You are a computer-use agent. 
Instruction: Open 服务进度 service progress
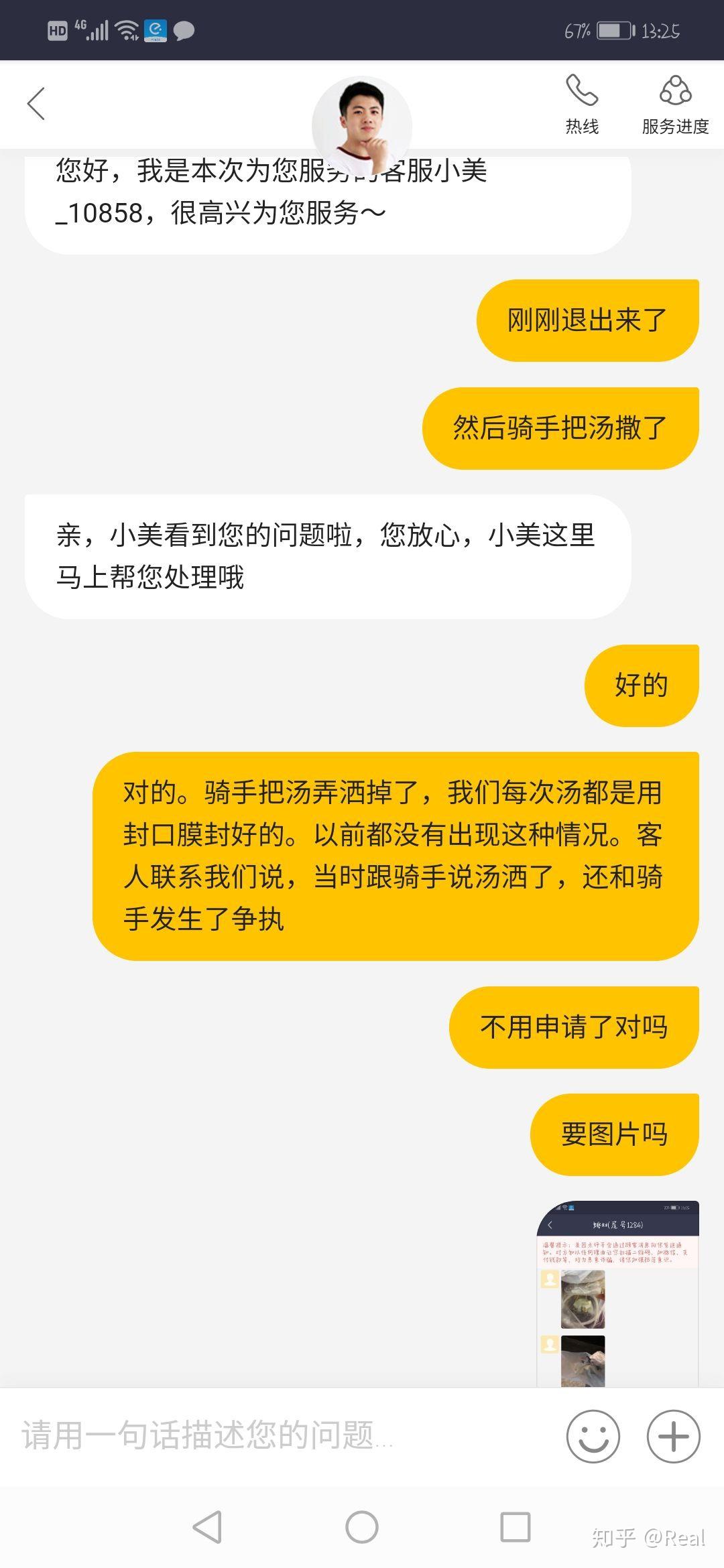click(x=675, y=105)
